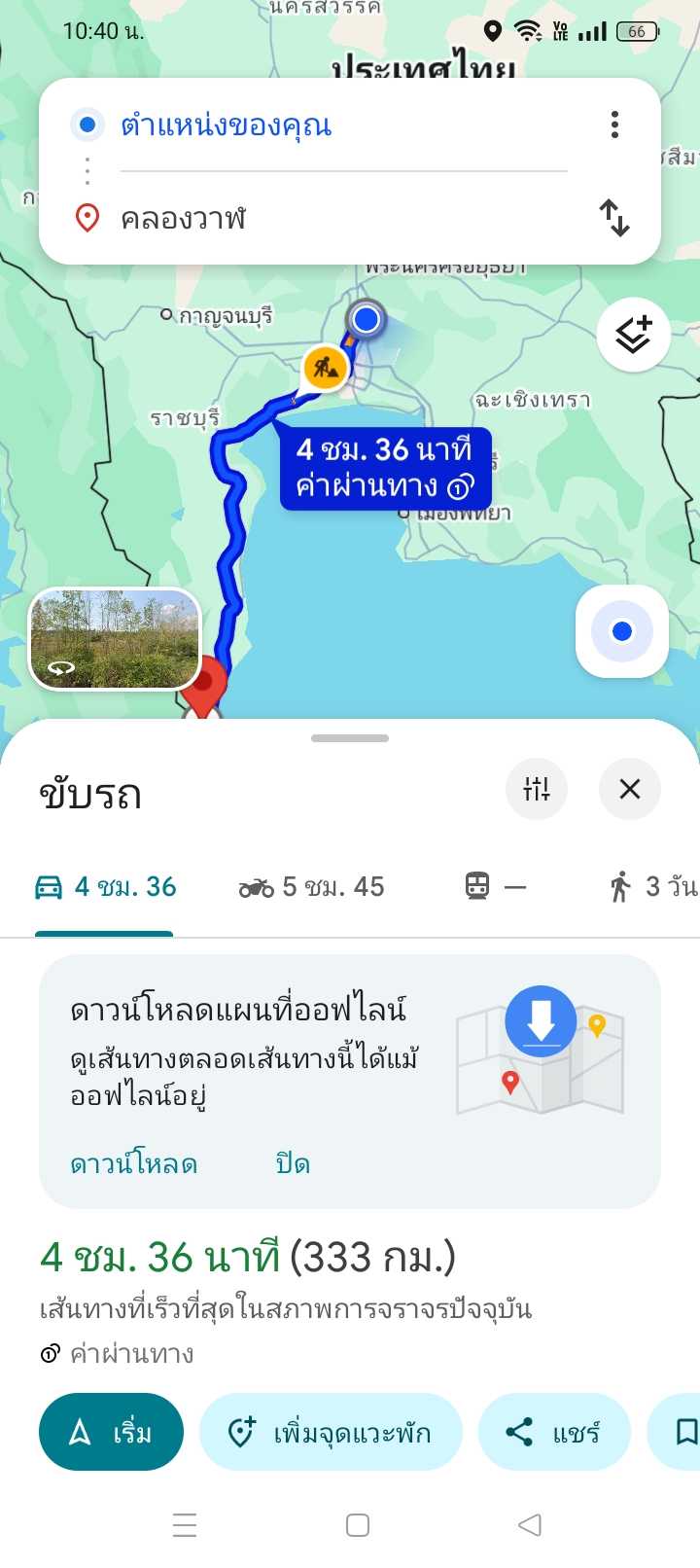Open route options filter
This screenshot has height=1568, width=700.
tap(537, 789)
